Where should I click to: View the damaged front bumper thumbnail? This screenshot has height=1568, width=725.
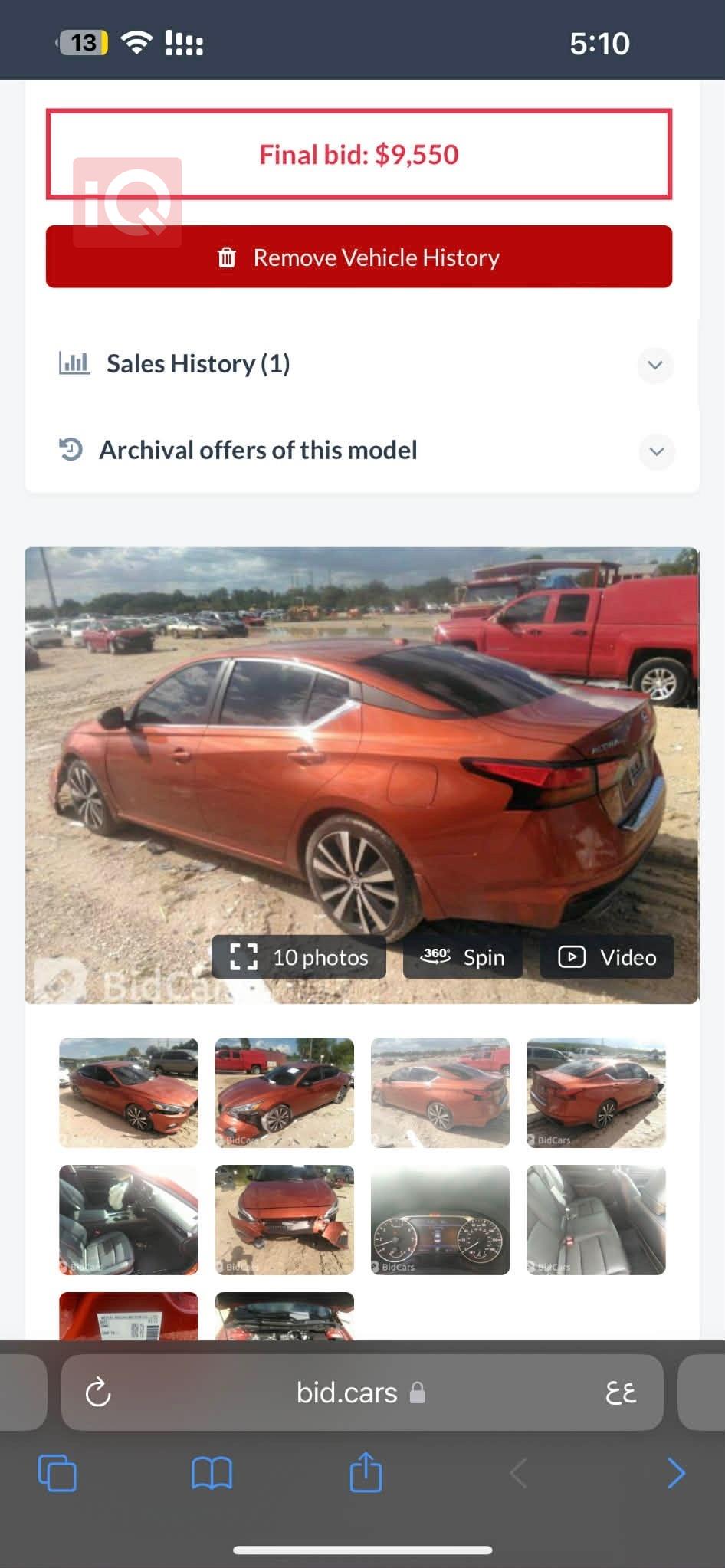click(x=284, y=1220)
